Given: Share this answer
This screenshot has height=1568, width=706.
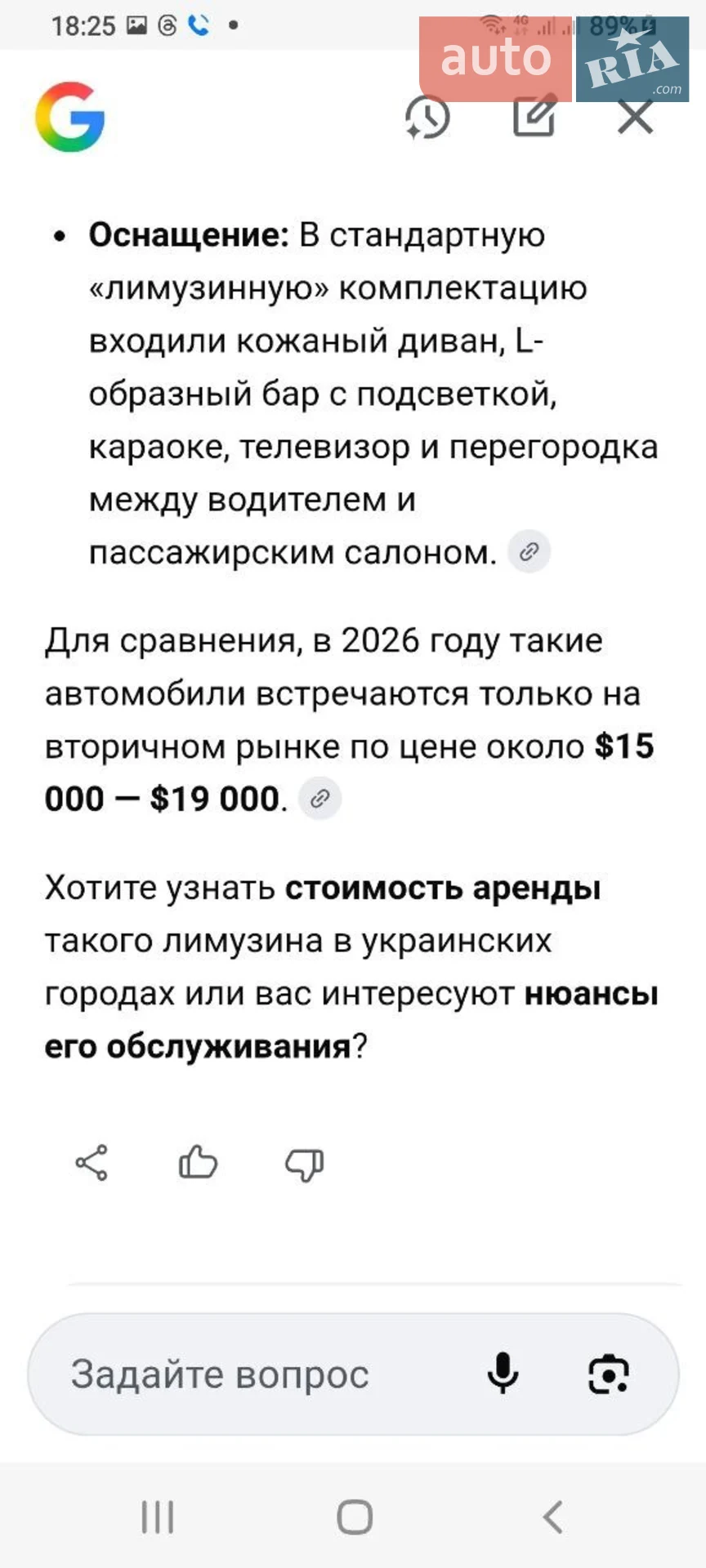Looking at the screenshot, I should point(92,1163).
